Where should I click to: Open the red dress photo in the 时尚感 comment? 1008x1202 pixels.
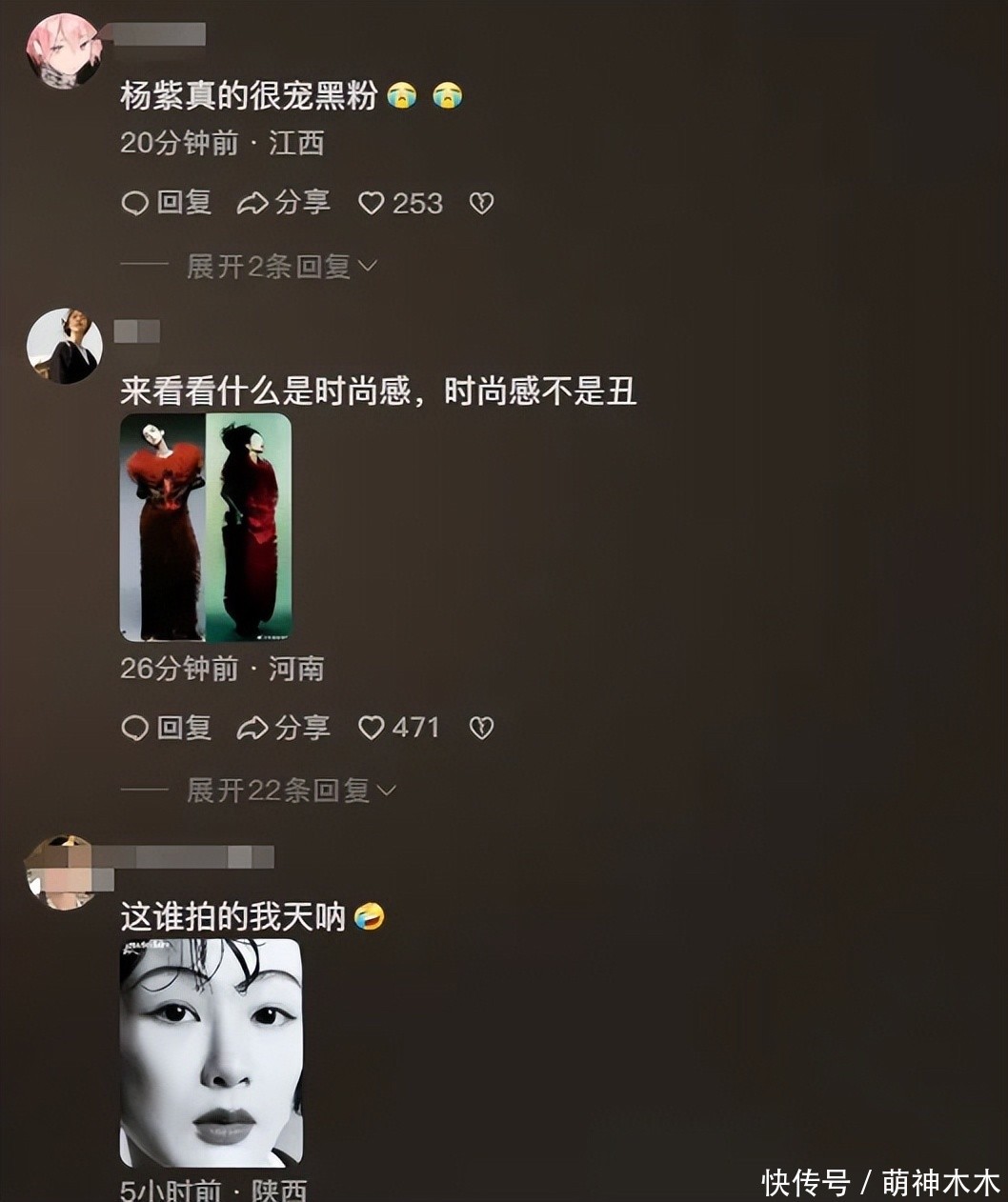coord(206,527)
